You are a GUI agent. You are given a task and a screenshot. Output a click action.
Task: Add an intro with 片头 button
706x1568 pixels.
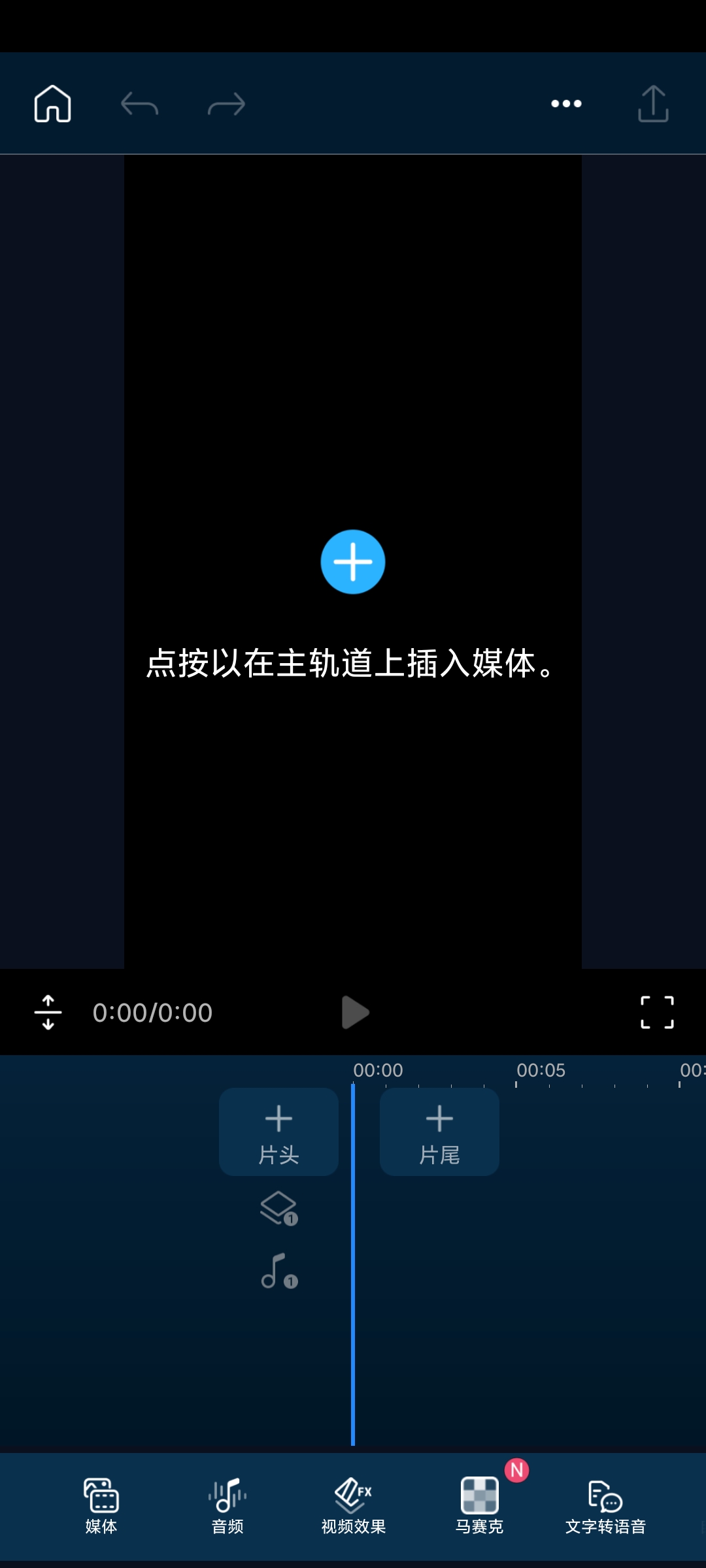coord(279,1132)
